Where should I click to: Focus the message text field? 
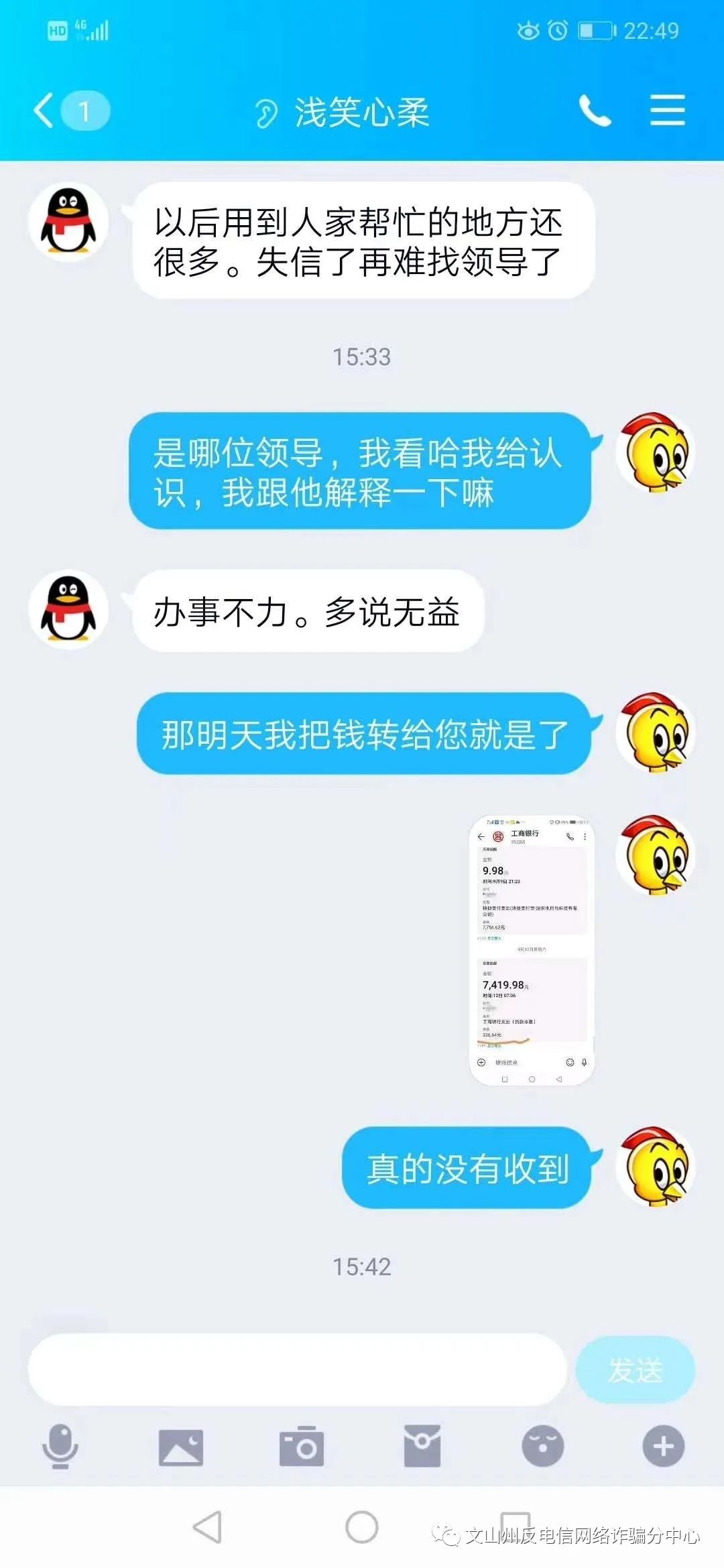click(297, 1369)
